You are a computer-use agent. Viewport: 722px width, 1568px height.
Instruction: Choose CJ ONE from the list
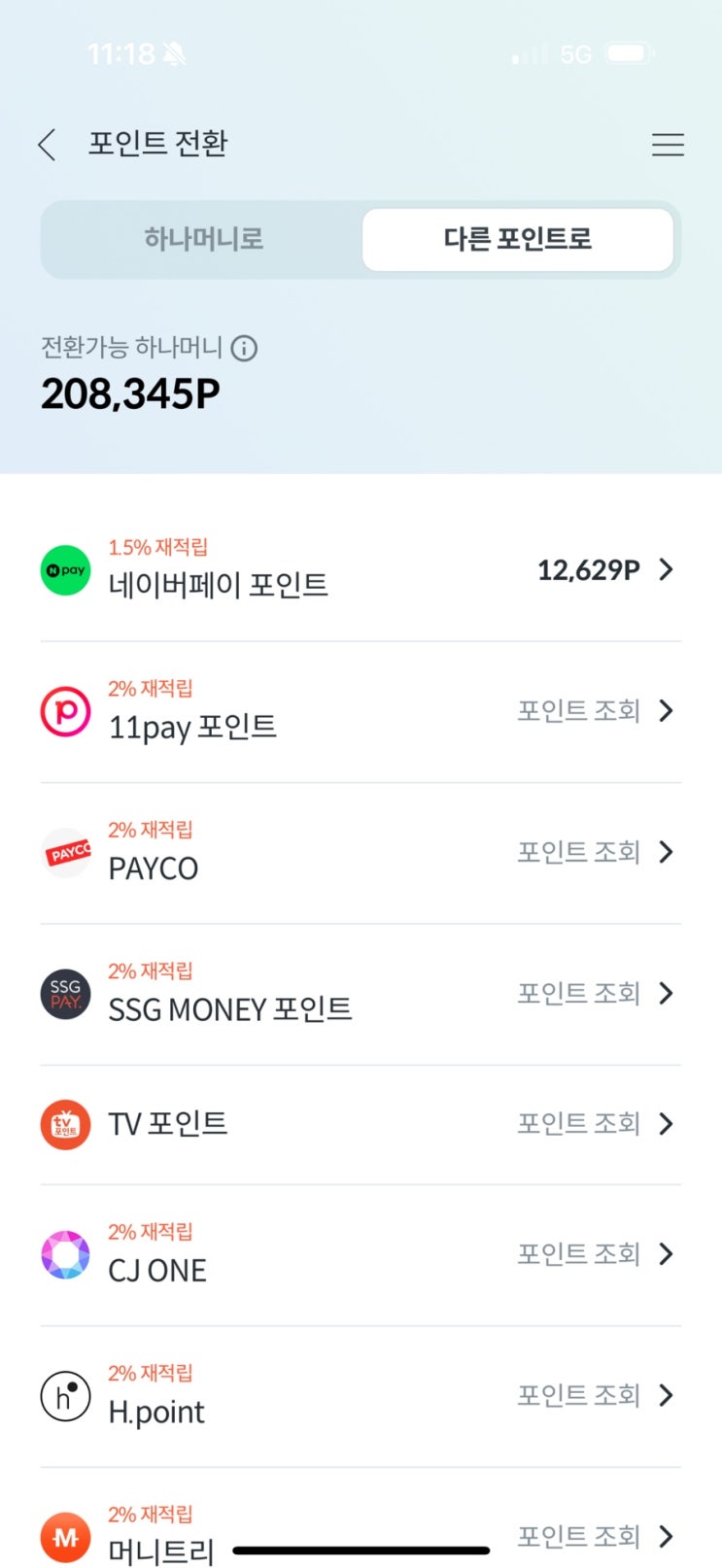click(360, 1254)
